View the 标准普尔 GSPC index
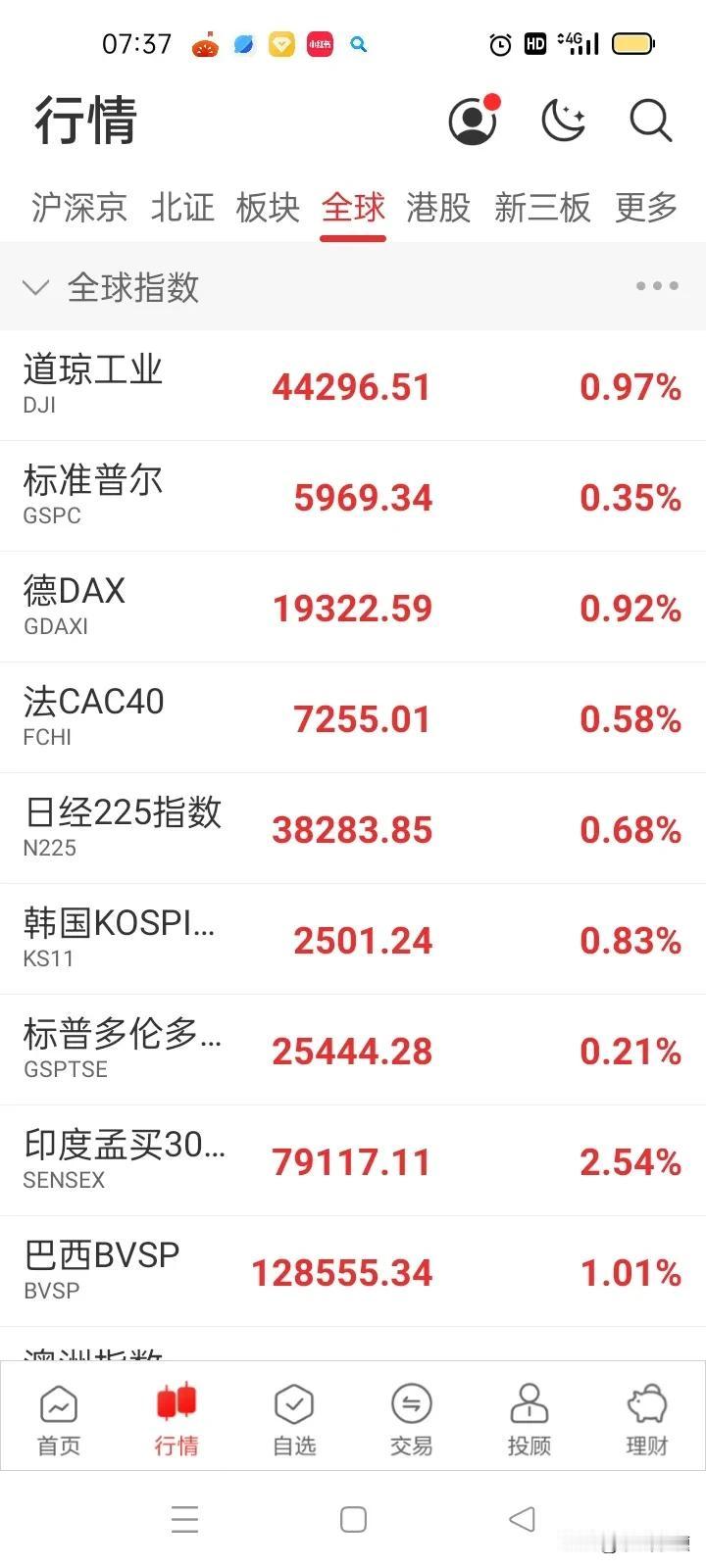Image resolution: width=706 pixels, height=1568 pixels. (x=353, y=496)
